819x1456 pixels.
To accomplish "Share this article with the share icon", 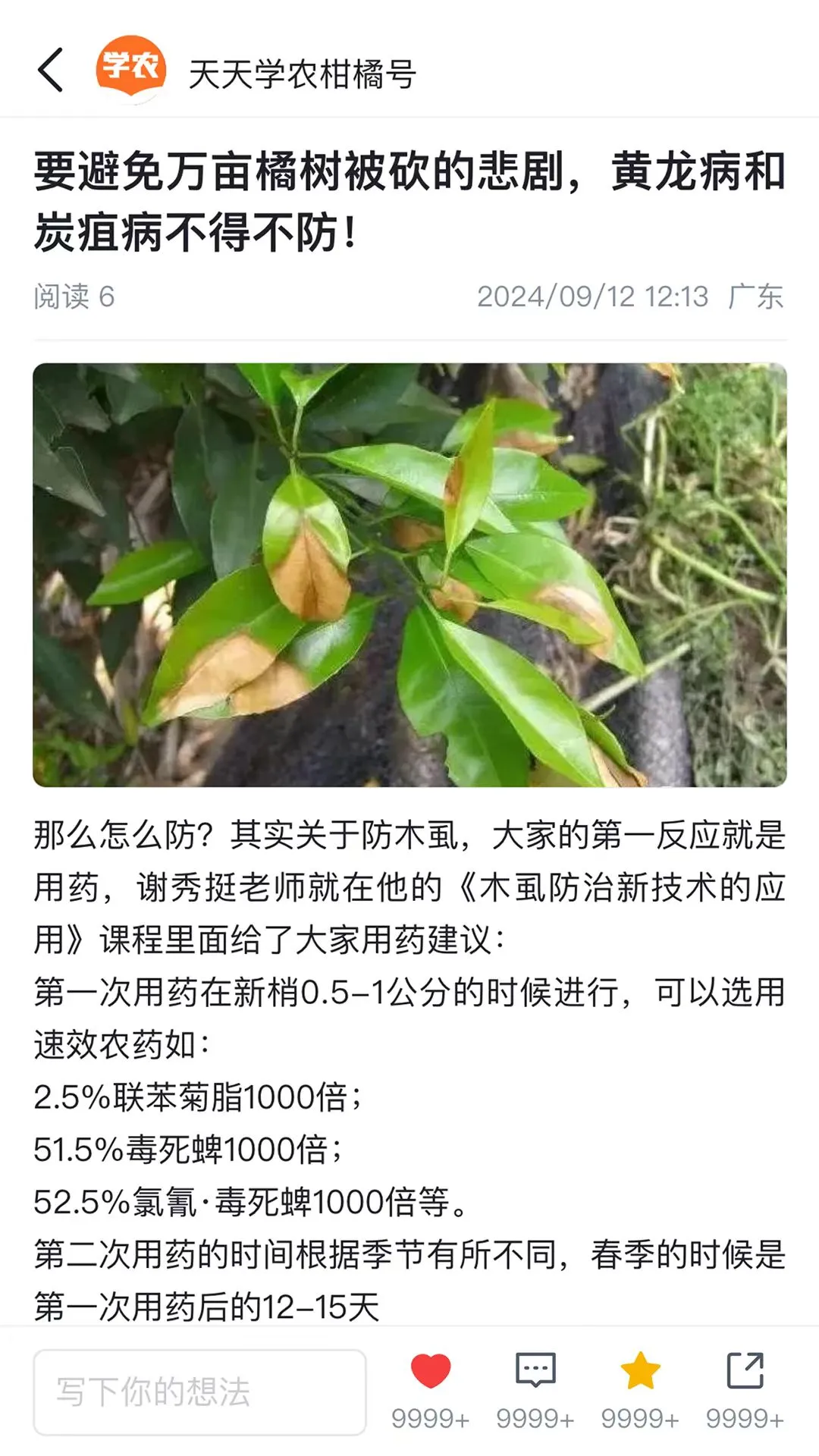I will coord(745,1371).
